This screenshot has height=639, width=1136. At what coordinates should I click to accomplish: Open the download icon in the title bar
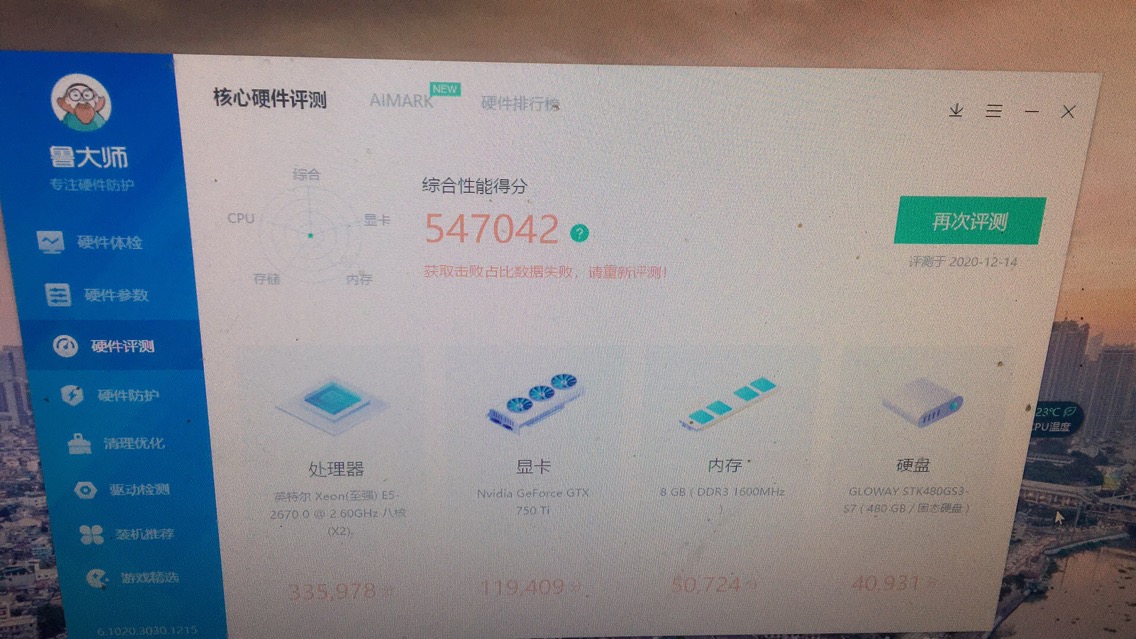pyautogui.click(x=956, y=110)
